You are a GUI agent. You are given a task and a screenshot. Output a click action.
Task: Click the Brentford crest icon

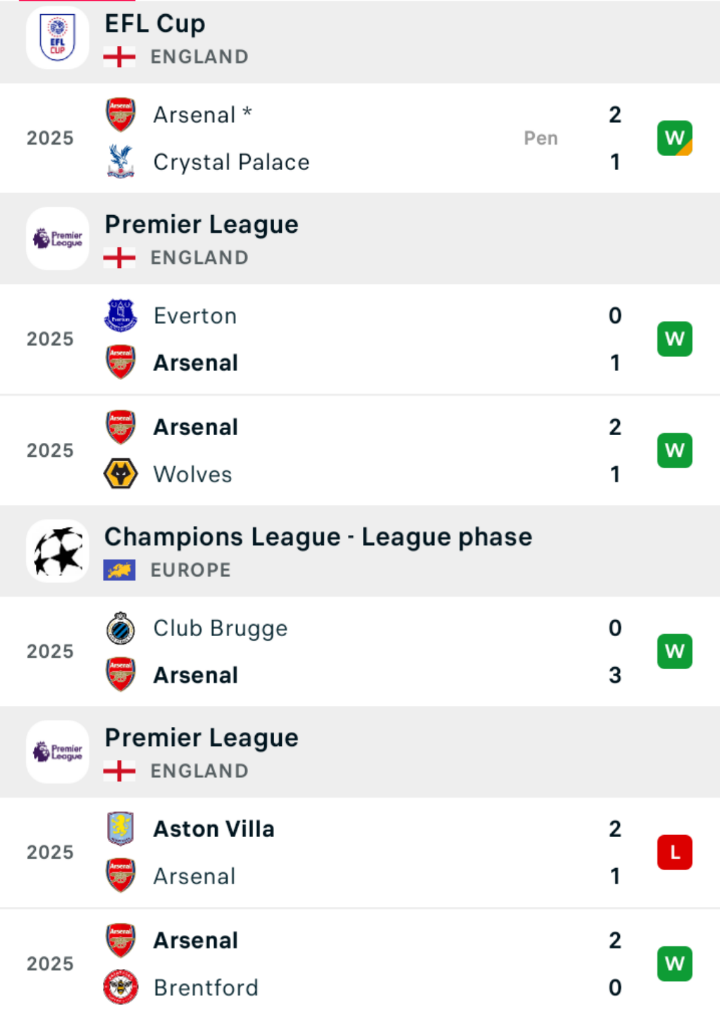click(x=120, y=988)
